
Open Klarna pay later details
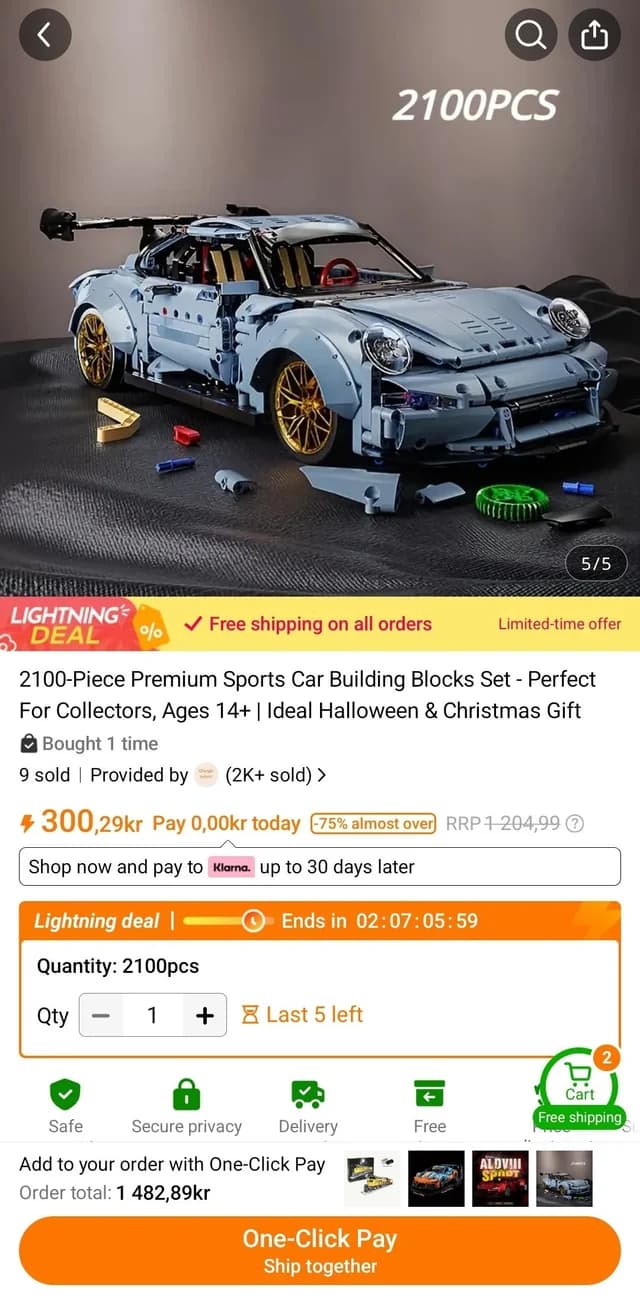(320, 867)
